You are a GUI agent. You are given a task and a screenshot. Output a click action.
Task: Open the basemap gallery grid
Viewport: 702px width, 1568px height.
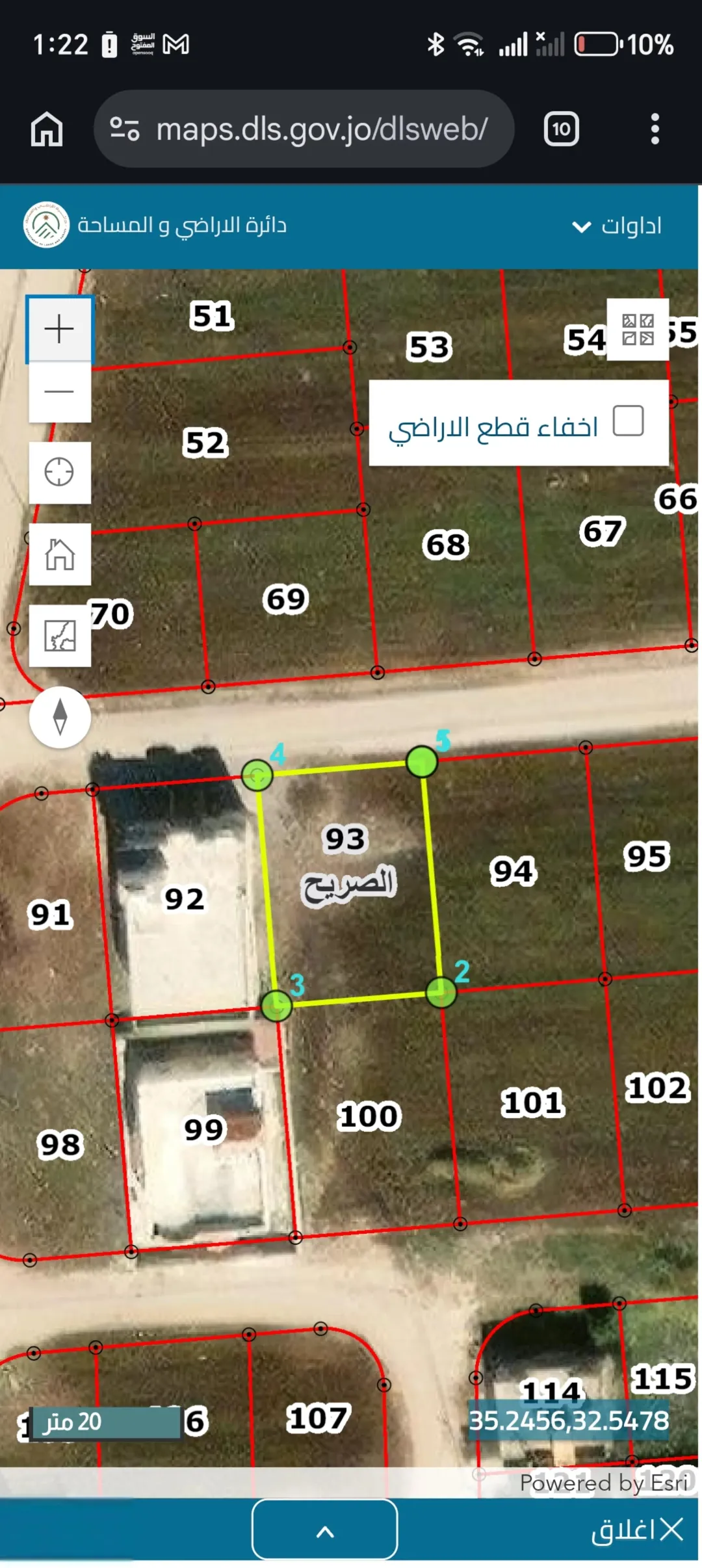coord(638,330)
